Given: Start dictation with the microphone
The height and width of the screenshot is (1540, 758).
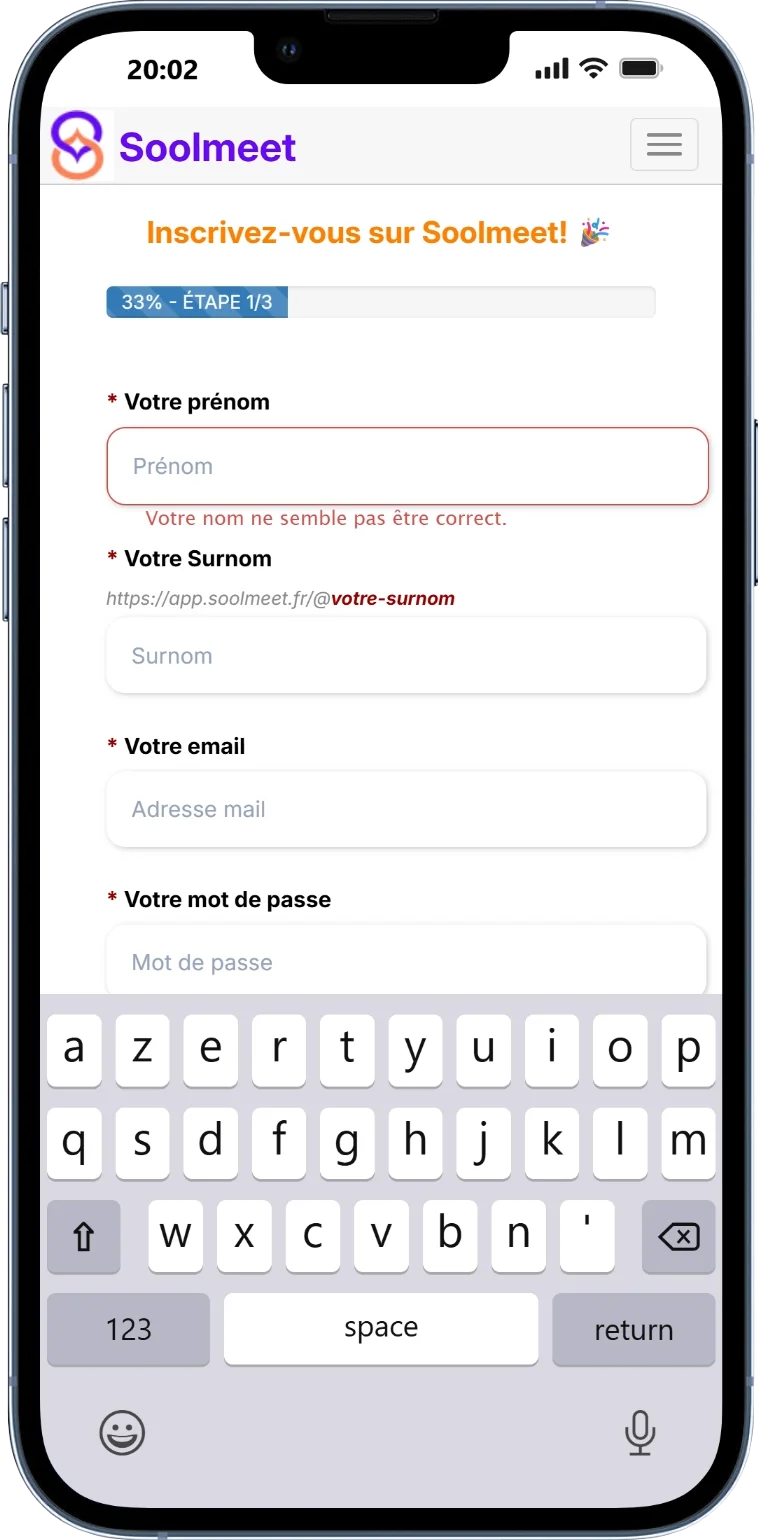Looking at the screenshot, I should pyautogui.click(x=639, y=1433).
